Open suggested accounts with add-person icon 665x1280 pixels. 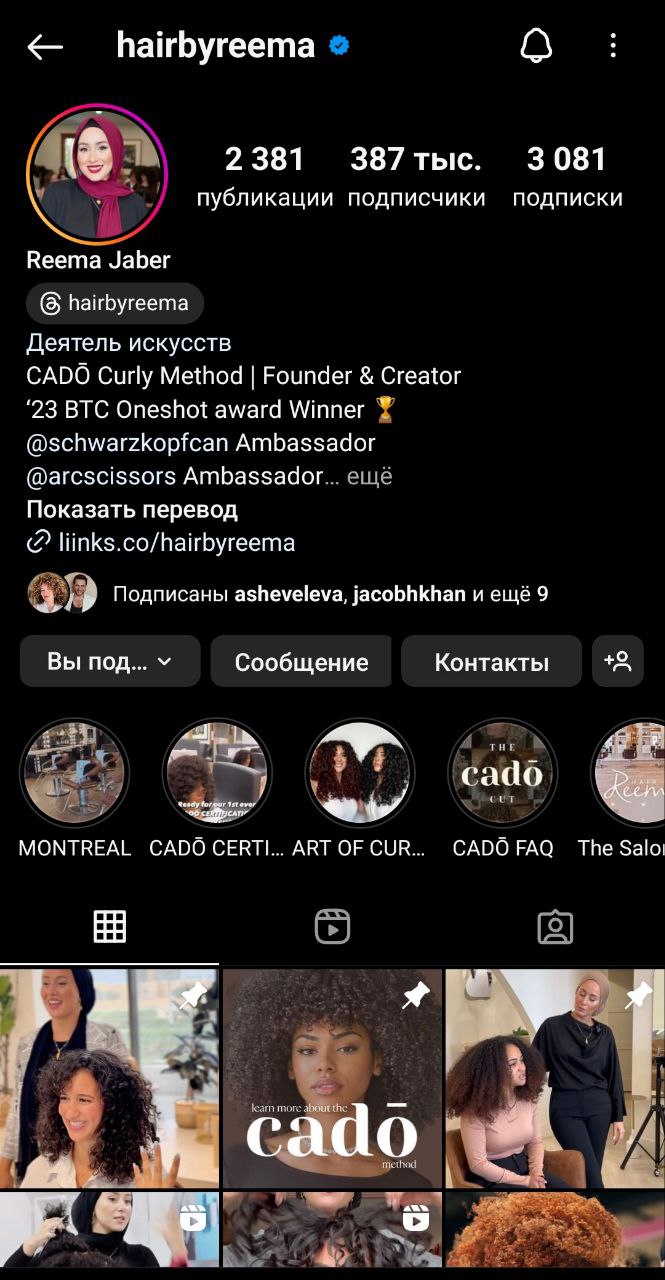617,661
